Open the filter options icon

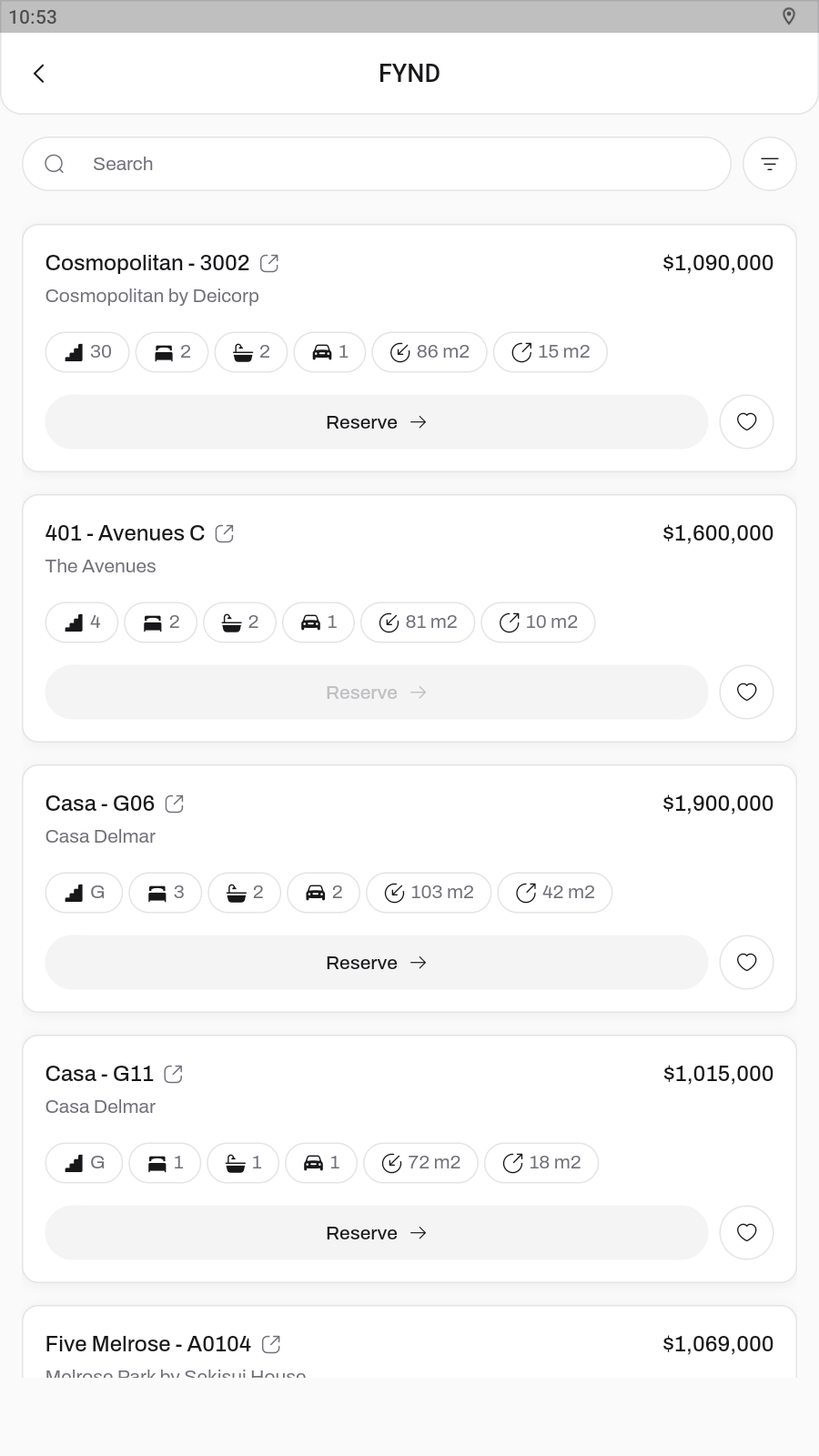[x=769, y=164]
